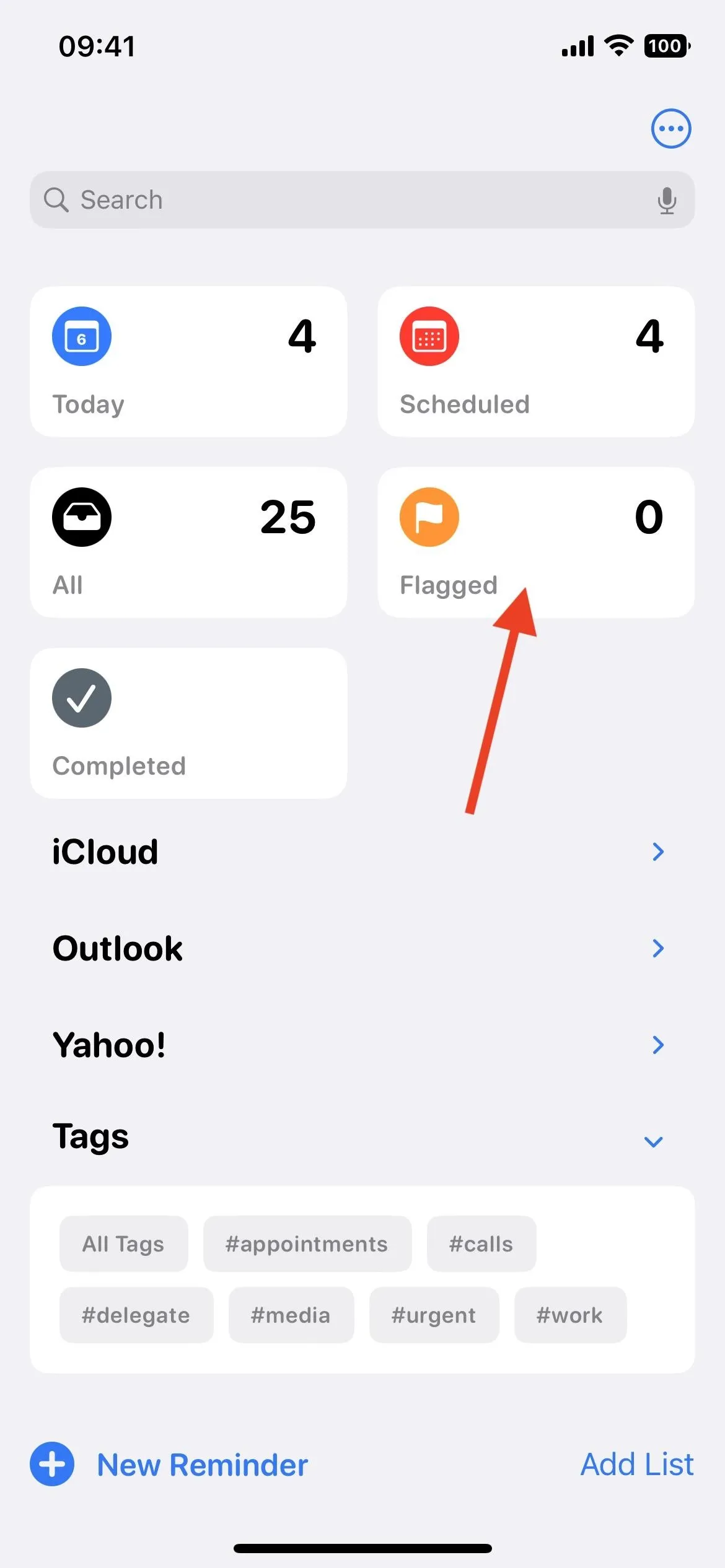The height and width of the screenshot is (1568, 725).
Task: Open the Today smart list
Action: pyautogui.click(x=188, y=362)
